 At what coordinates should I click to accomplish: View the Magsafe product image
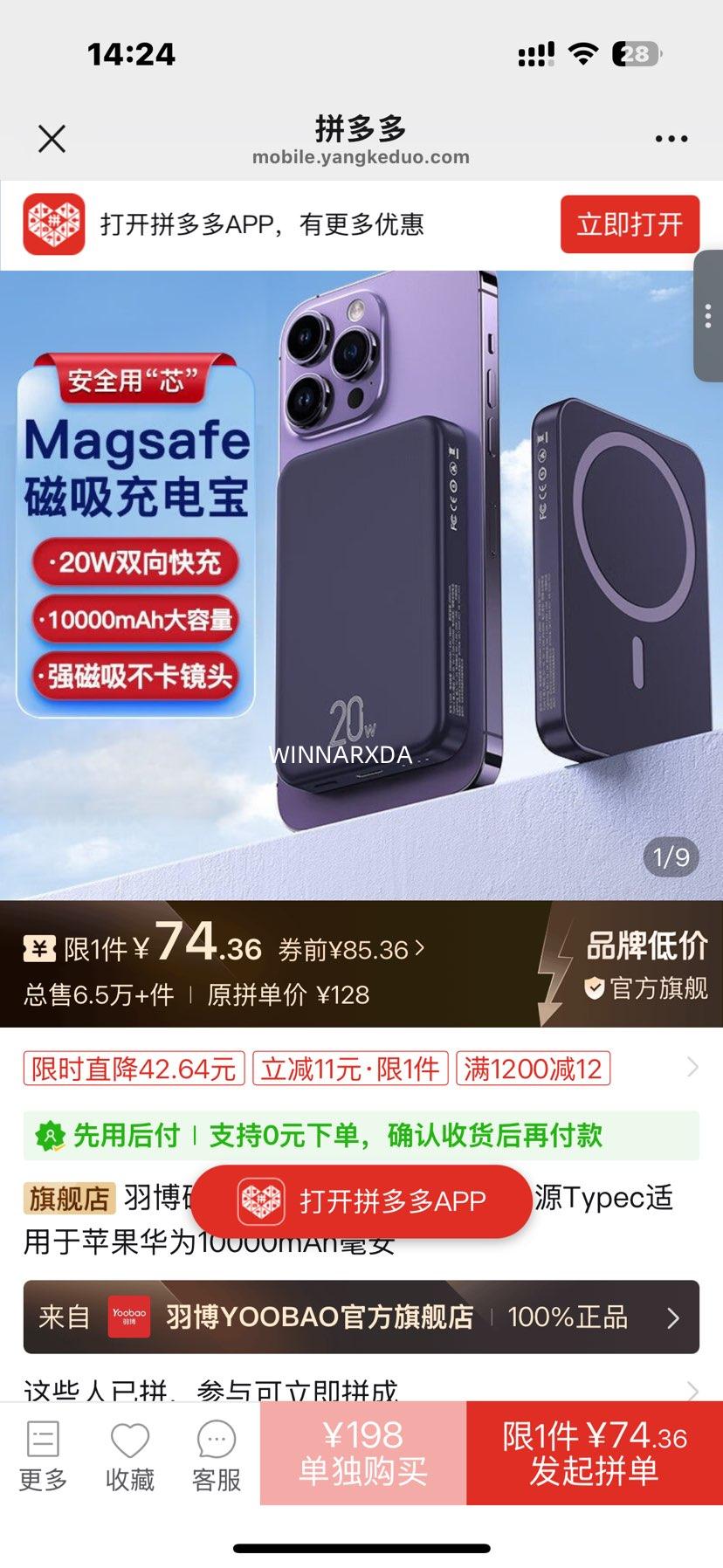click(361, 585)
